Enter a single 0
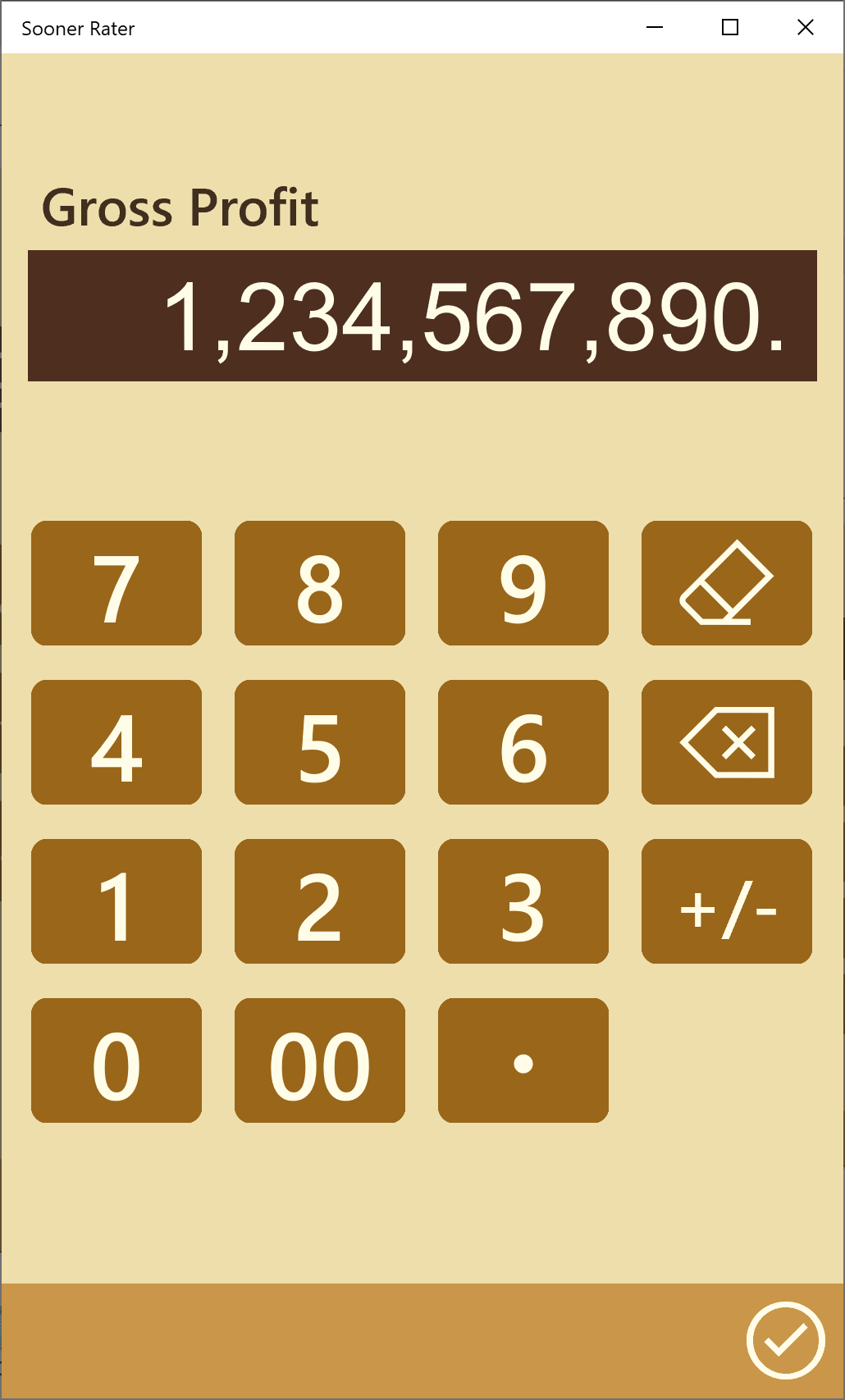This screenshot has width=845, height=1400. pyautogui.click(x=116, y=1060)
